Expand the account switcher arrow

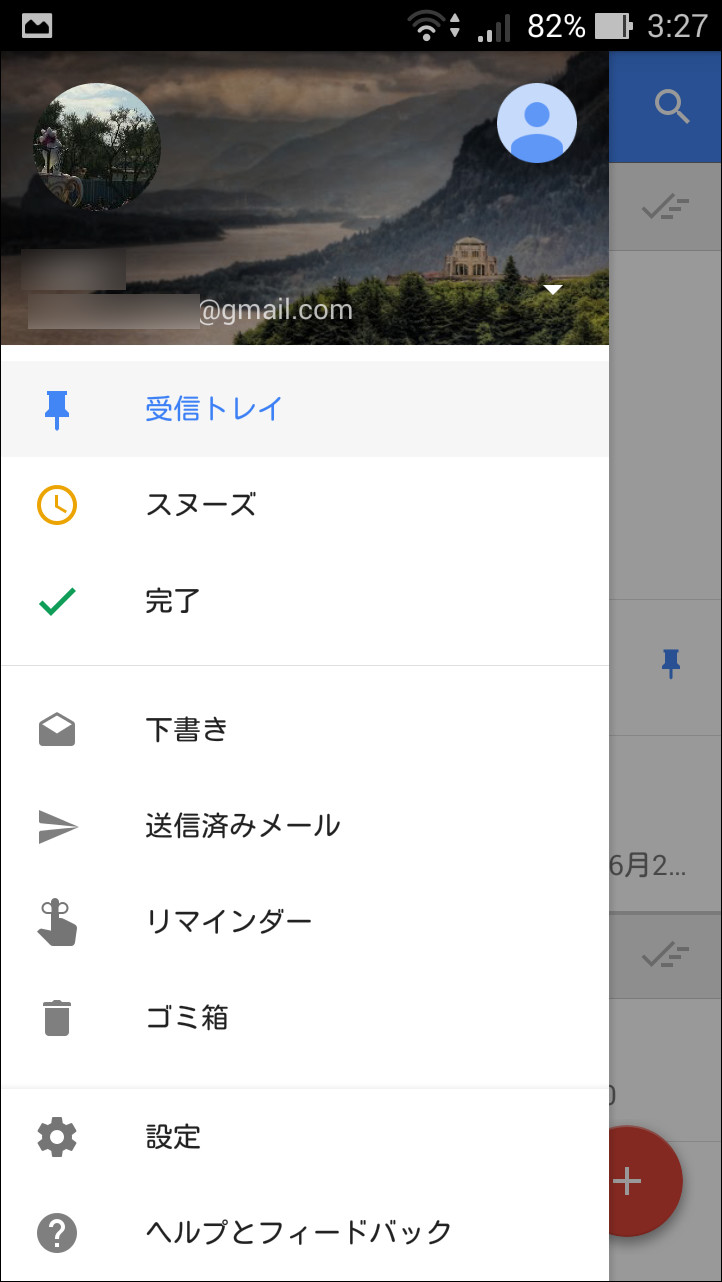click(553, 289)
